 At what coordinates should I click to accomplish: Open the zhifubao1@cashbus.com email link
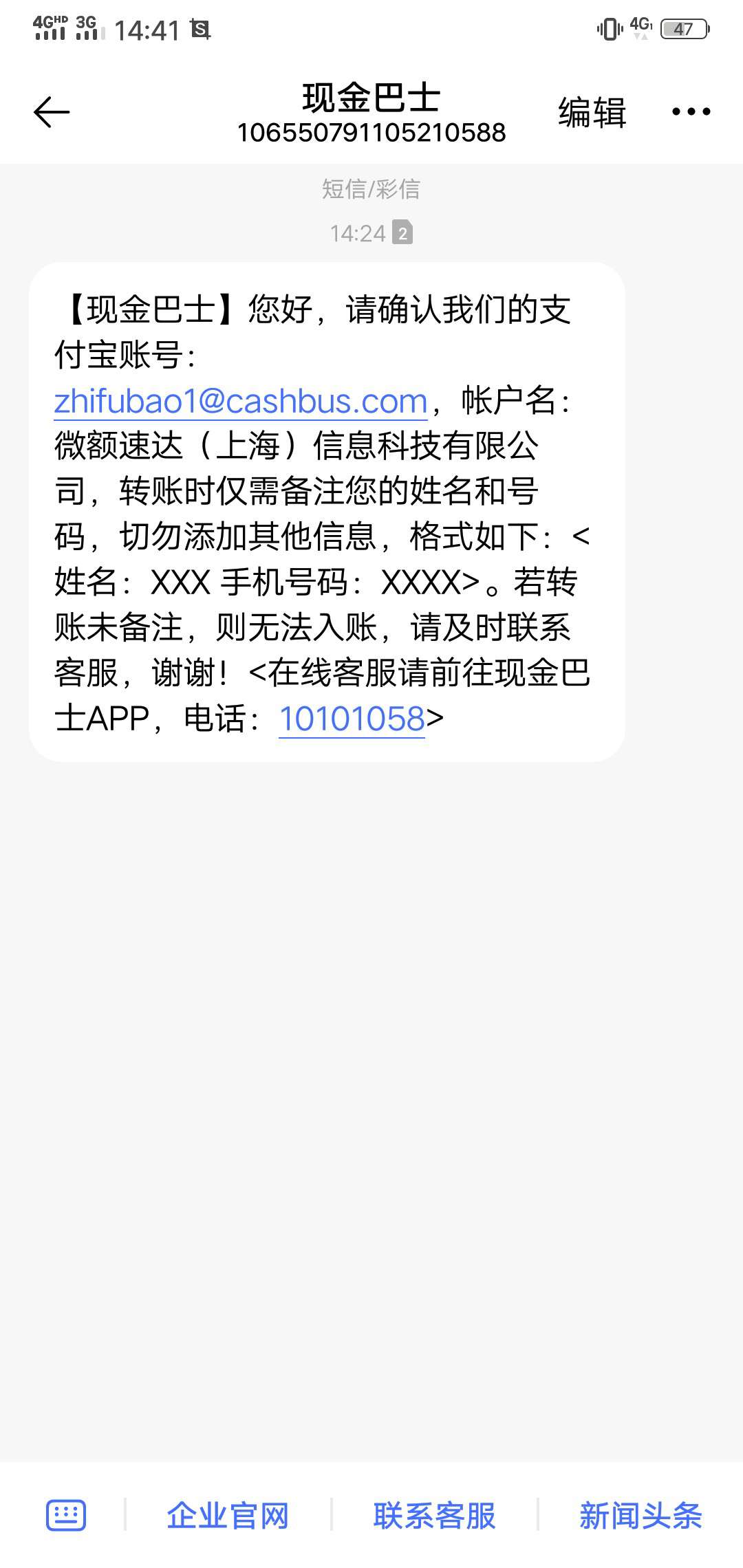tap(241, 401)
